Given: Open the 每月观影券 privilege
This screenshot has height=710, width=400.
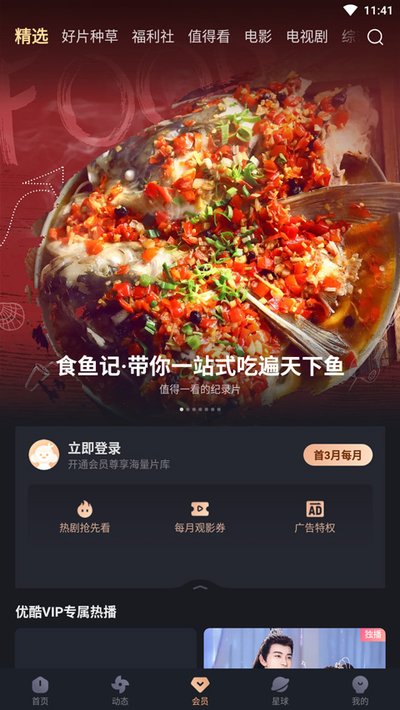Looking at the screenshot, I should 200,517.
